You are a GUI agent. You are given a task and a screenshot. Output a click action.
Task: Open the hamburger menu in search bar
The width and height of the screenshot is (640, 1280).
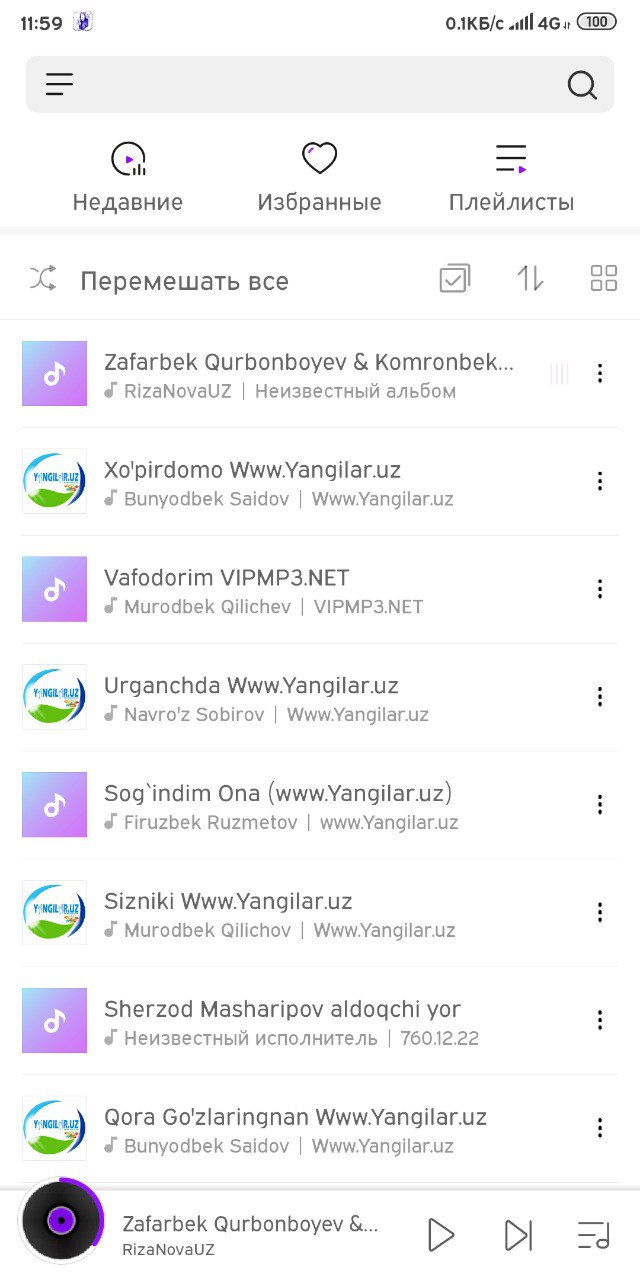point(60,85)
